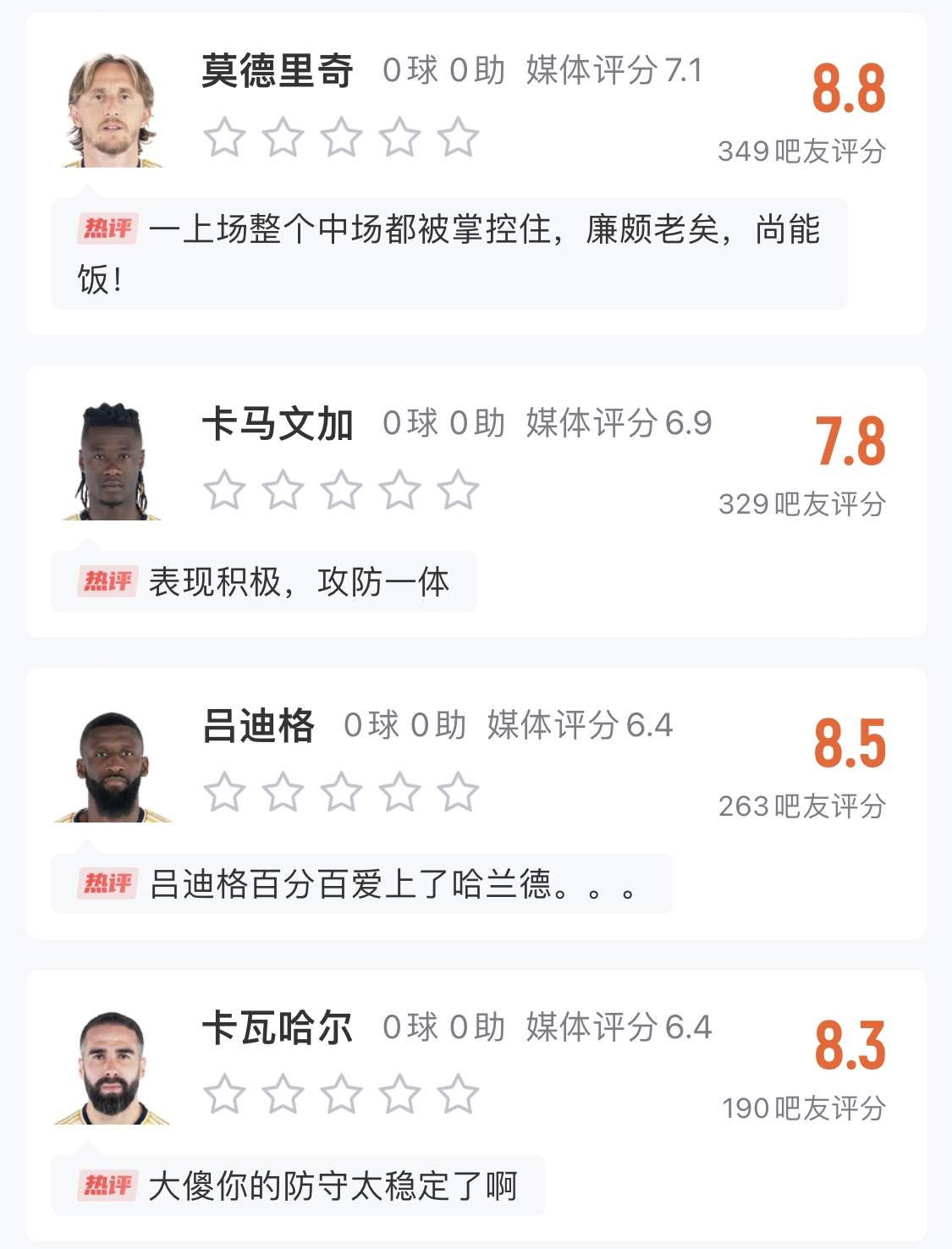Open 吕迪格's player avatar
Viewport: 952px width, 1249px height.
pyautogui.click(x=113, y=767)
